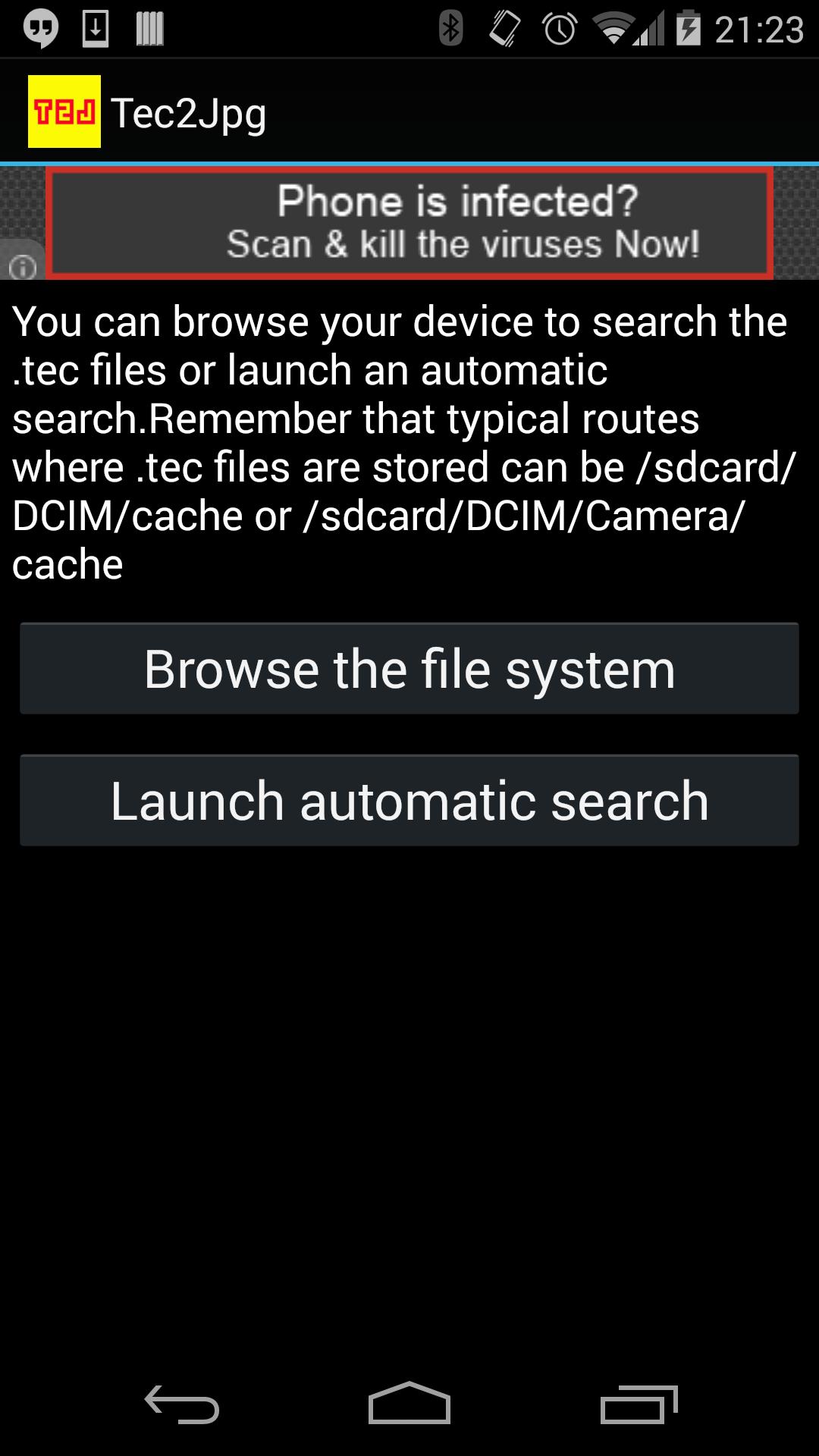Image resolution: width=819 pixels, height=1456 pixels.
Task: Go back using the navigation bar
Action: [x=182, y=1404]
